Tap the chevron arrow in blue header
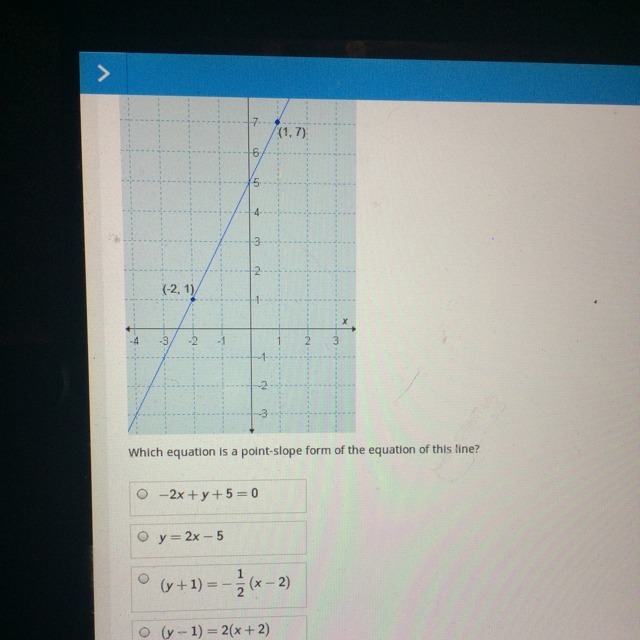The width and height of the screenshot is (640, 640). coord(104,76)
